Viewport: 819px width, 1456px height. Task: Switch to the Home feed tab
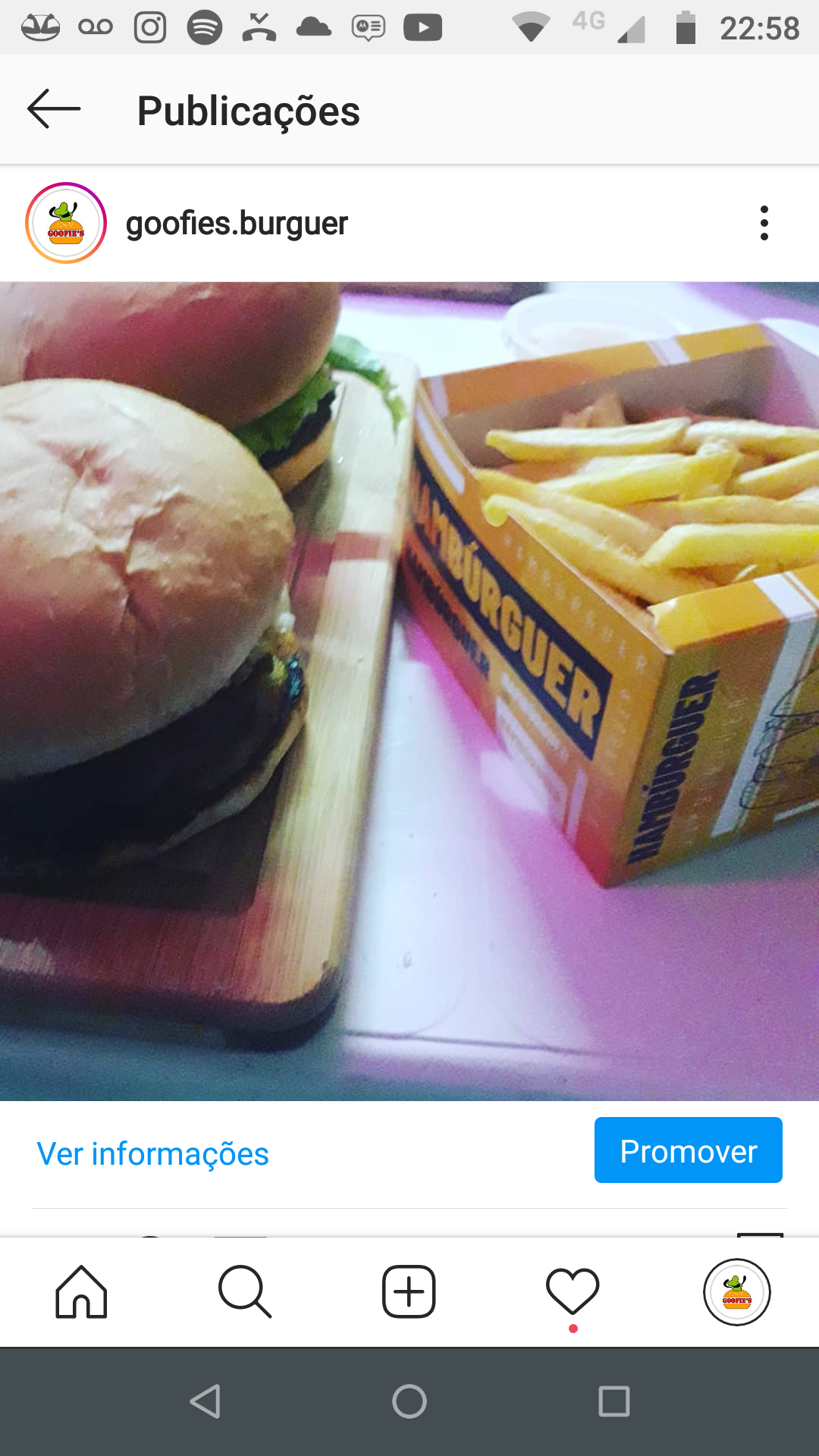(x=81, y=1291)
